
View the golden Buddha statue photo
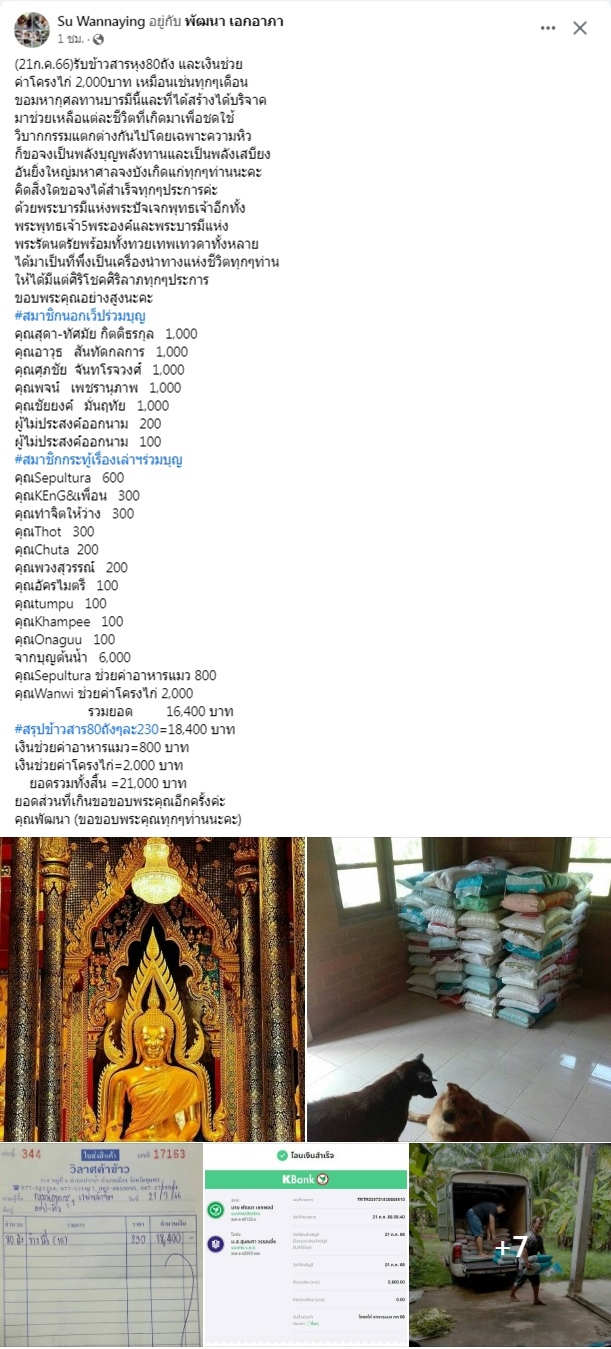[152, 988]
